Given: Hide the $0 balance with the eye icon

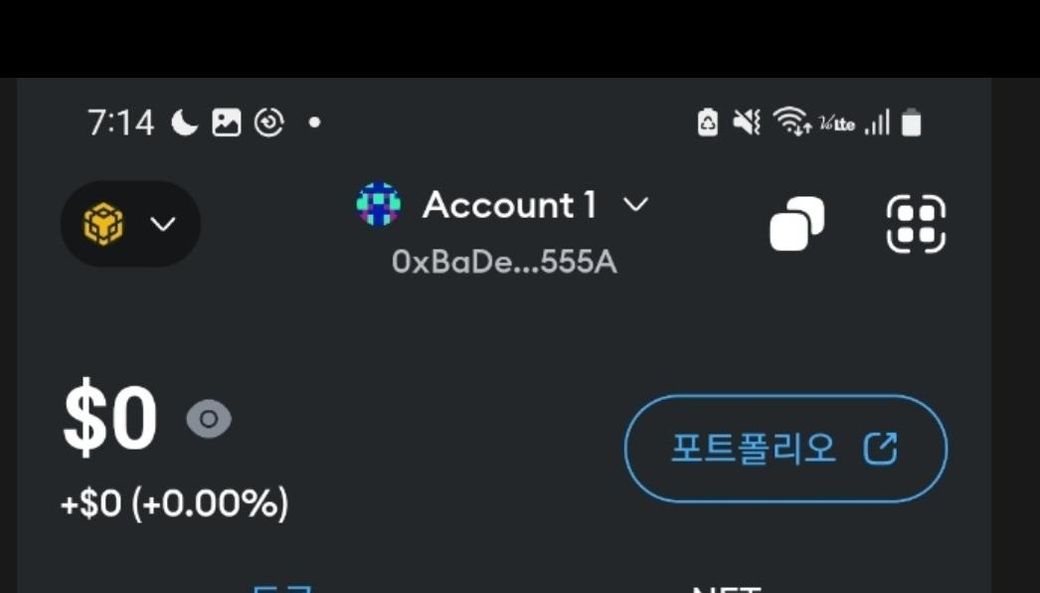Looking at the screenshot, I should click(x=209, y=419).
